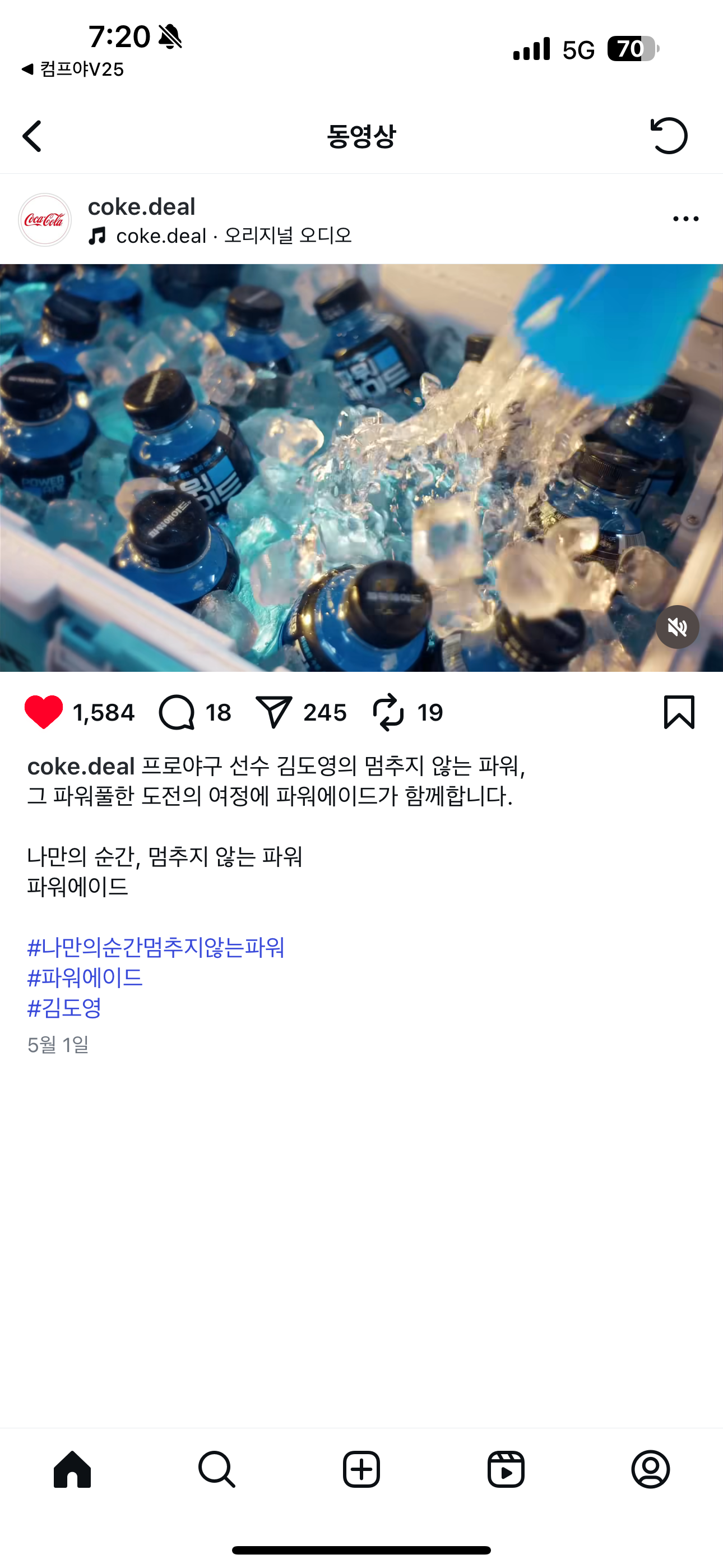Switch to the Reels tab
This screenshot has height=1568, width=723.
point(506,1469)
